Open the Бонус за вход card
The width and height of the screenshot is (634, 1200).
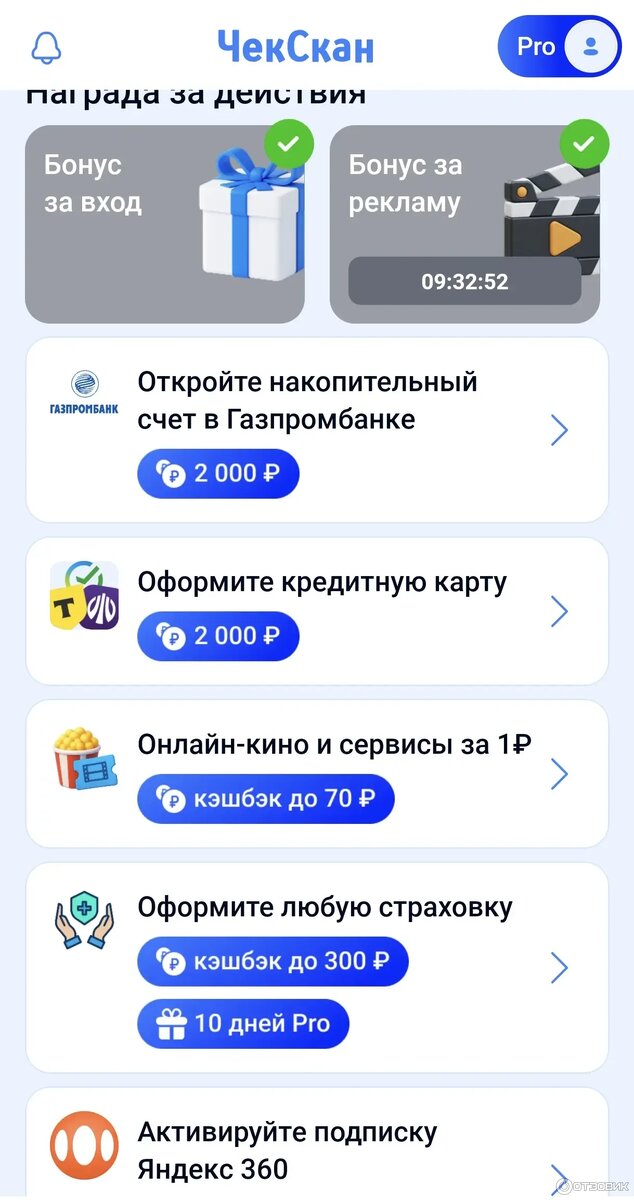click(x=164, y=224)
